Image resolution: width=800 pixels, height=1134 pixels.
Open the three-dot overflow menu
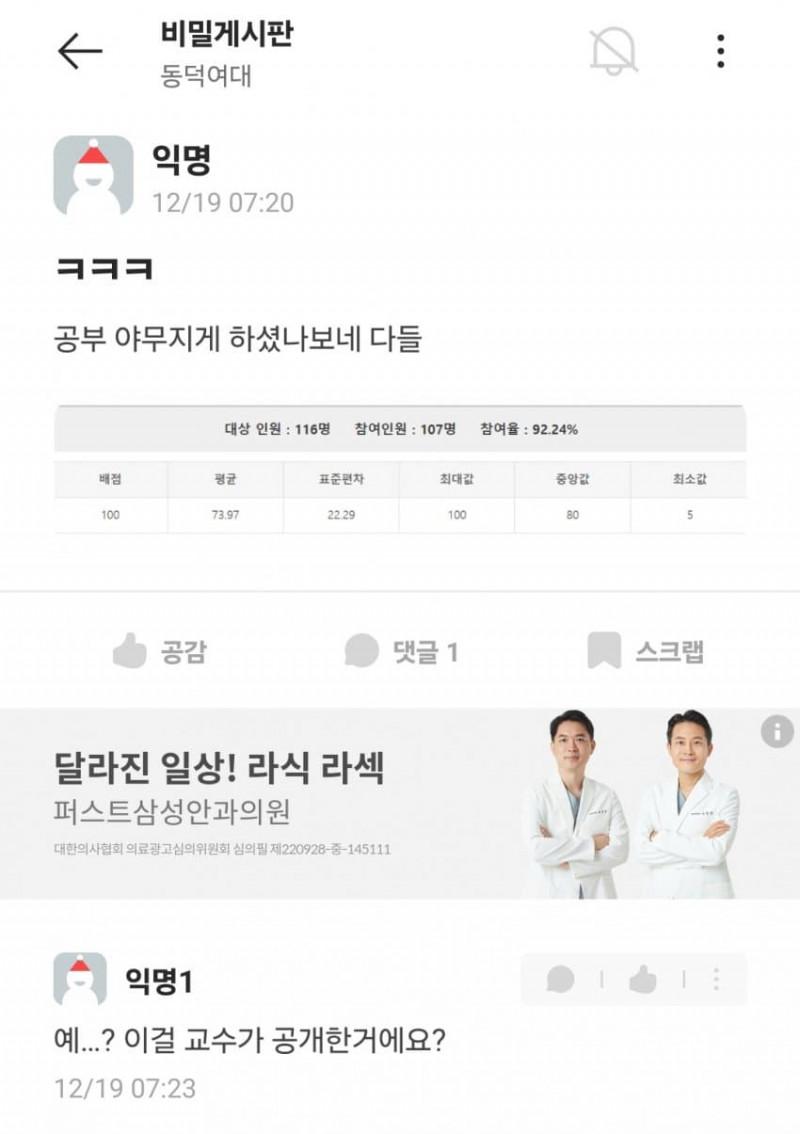coord(720,51)
